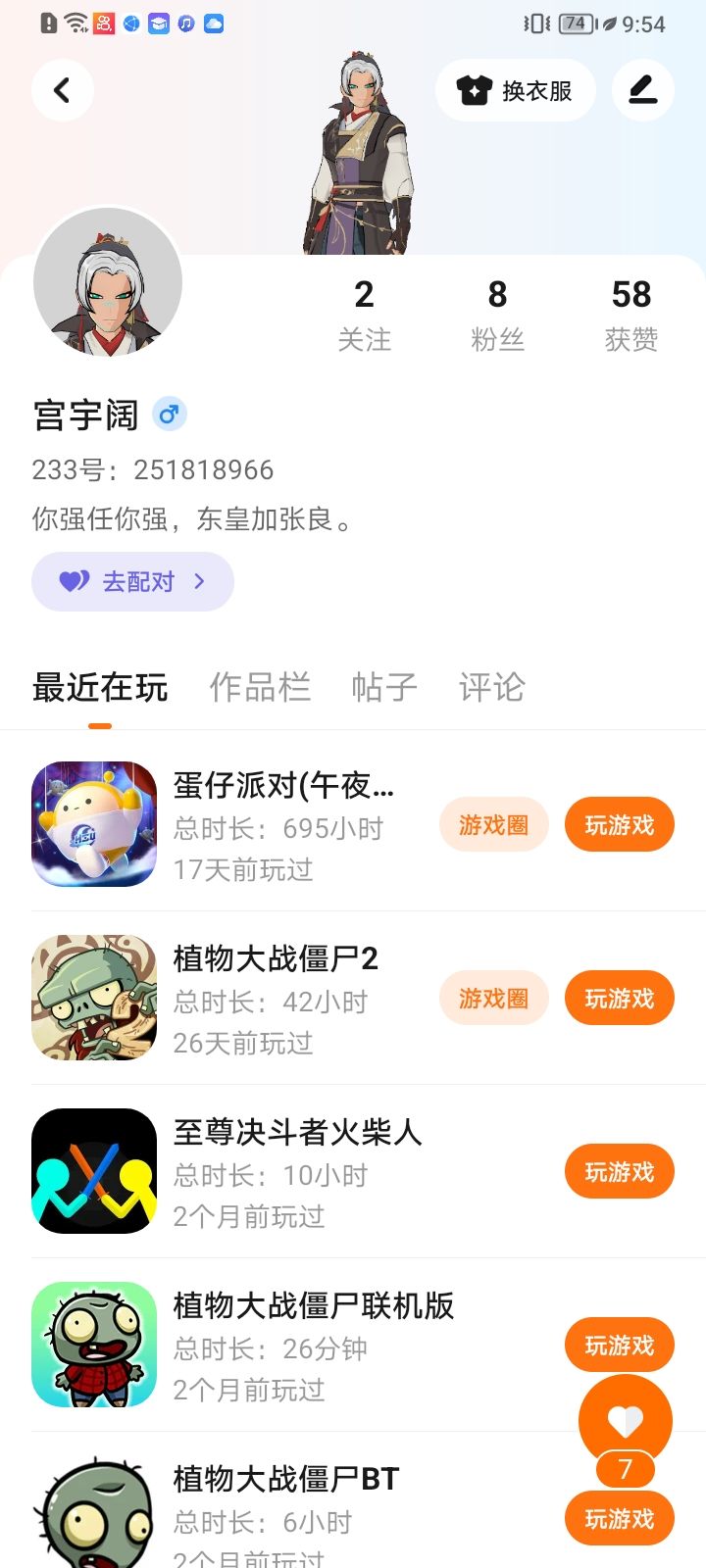Select the 最近在玩 tab

tap(100, 687)
